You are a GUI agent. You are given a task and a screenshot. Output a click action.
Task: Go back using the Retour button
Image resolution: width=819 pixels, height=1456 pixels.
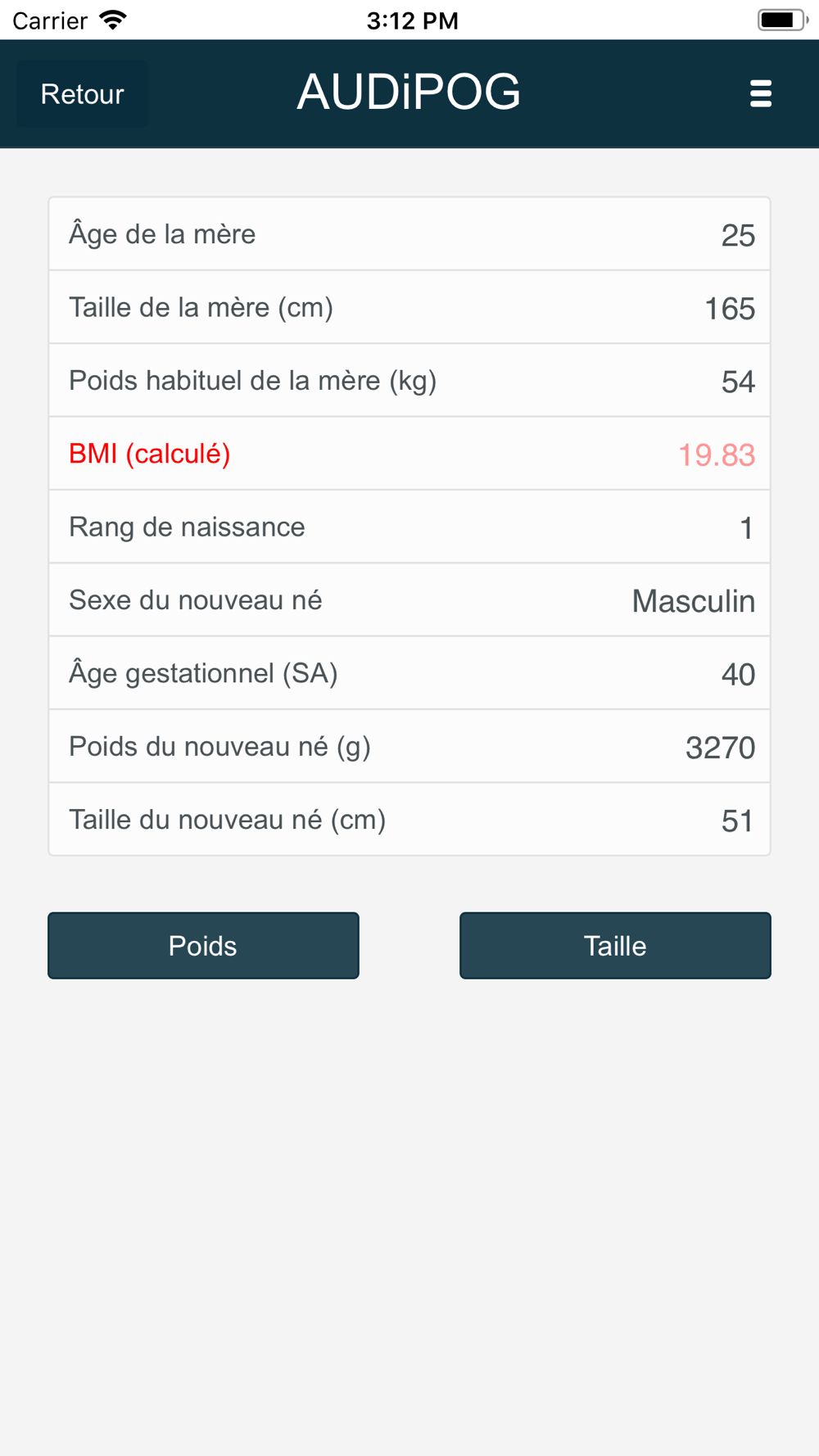coord(82,94)
